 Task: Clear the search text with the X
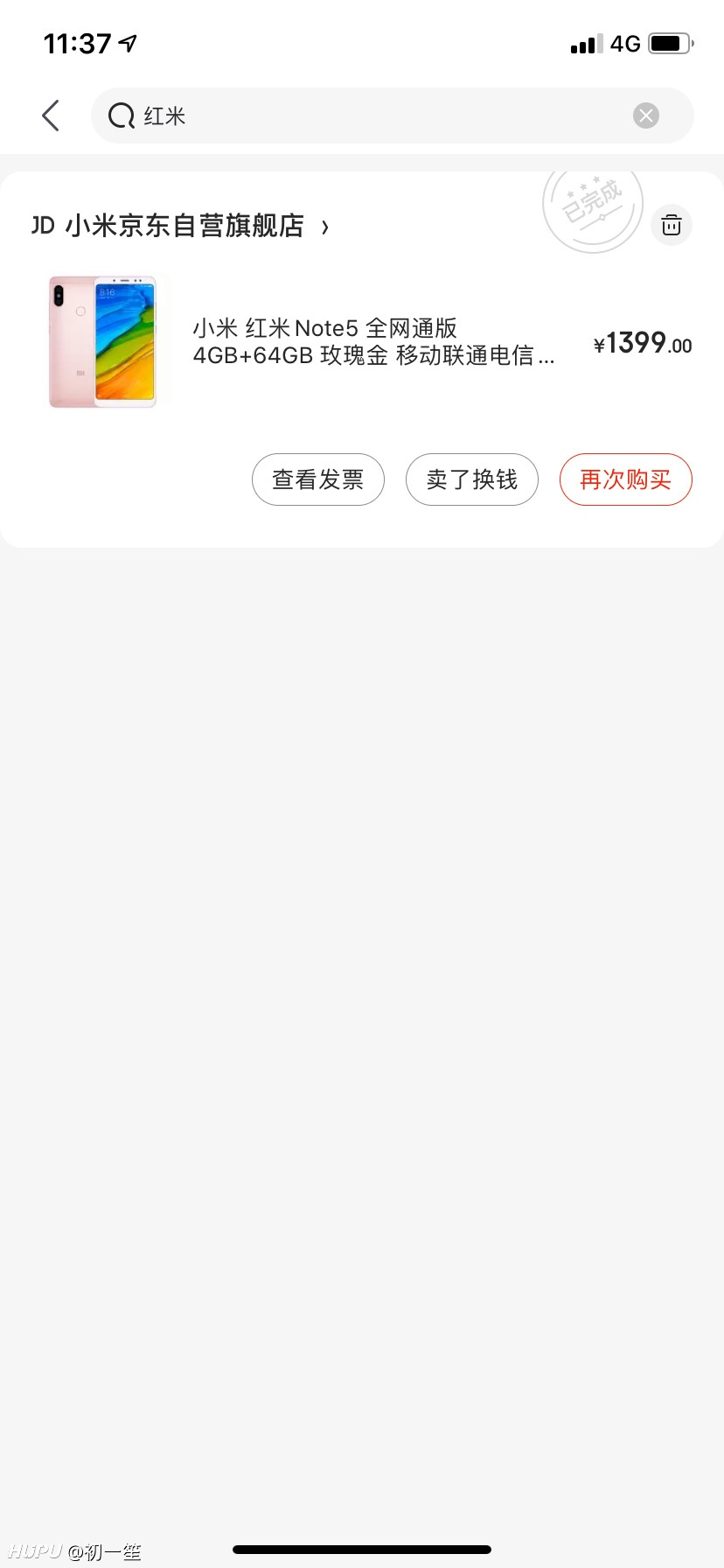click(x=646, y=115)
